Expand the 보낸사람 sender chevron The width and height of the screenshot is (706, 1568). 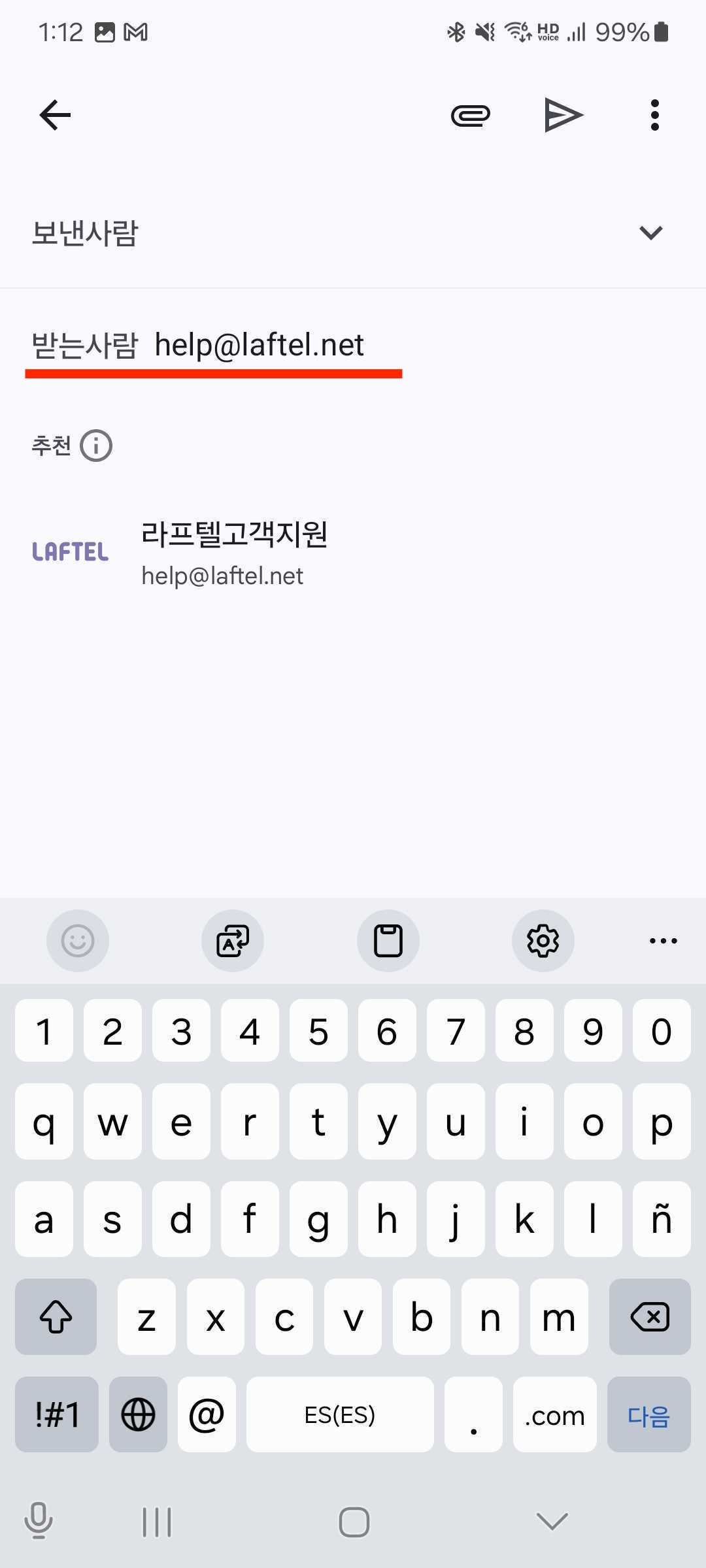click(650, 233)
